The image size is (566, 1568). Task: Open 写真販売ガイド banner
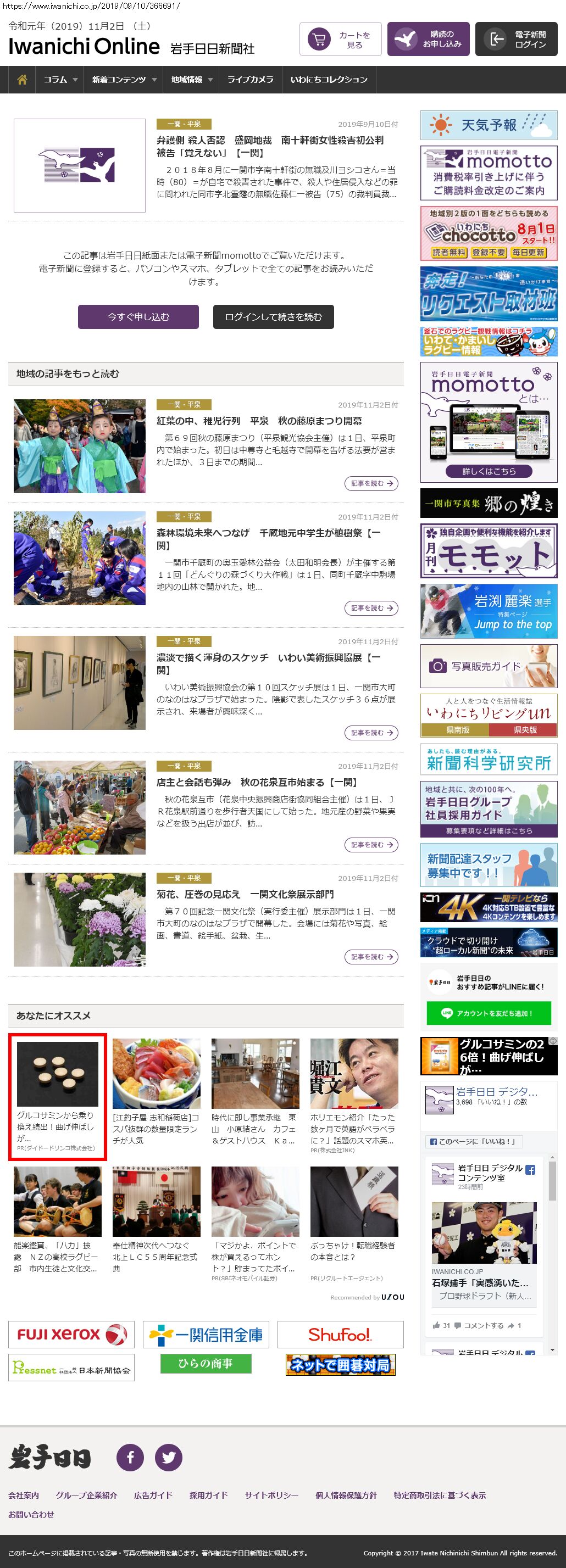(489, 666)
